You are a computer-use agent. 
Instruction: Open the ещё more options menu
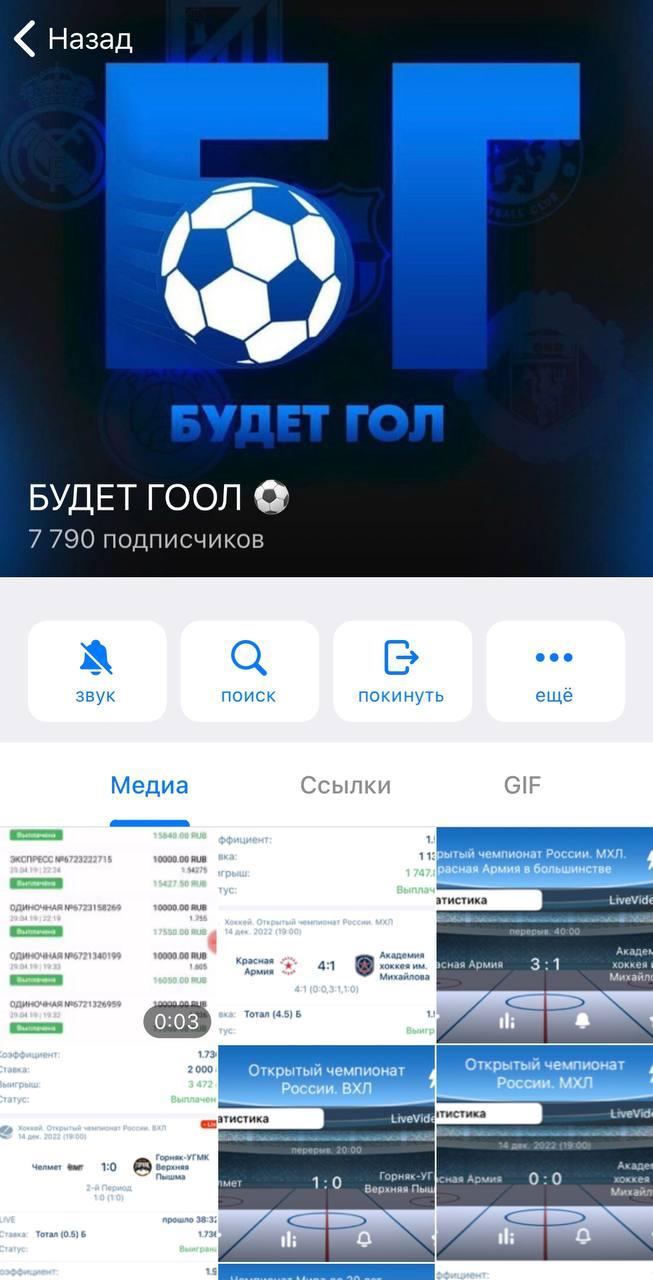(554, 671)
